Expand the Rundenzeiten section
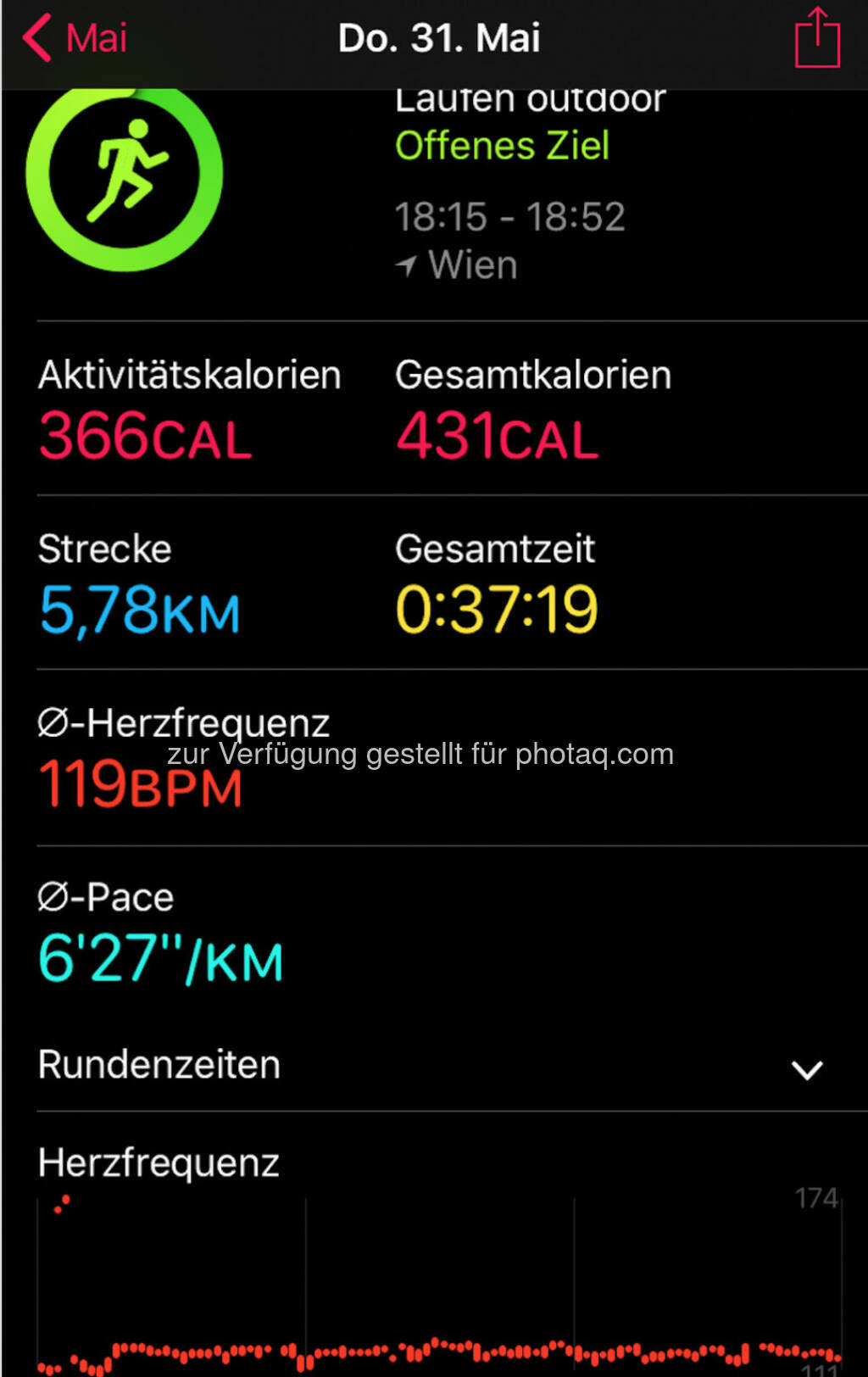 [806, 1069]
